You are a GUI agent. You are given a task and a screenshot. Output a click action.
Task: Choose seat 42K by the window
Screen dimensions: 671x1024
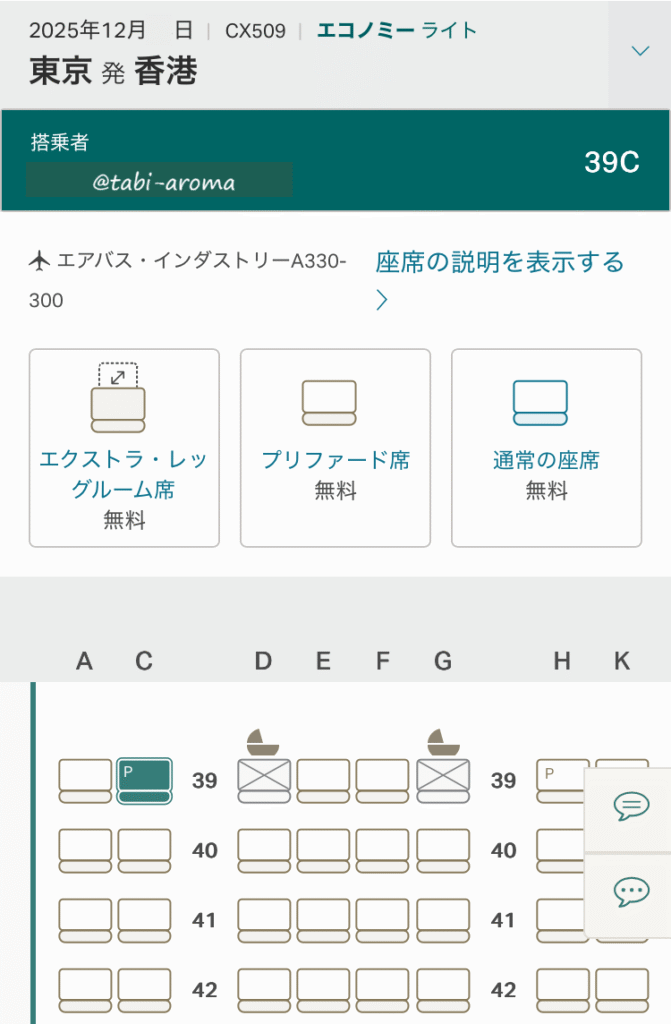[621, 990]
